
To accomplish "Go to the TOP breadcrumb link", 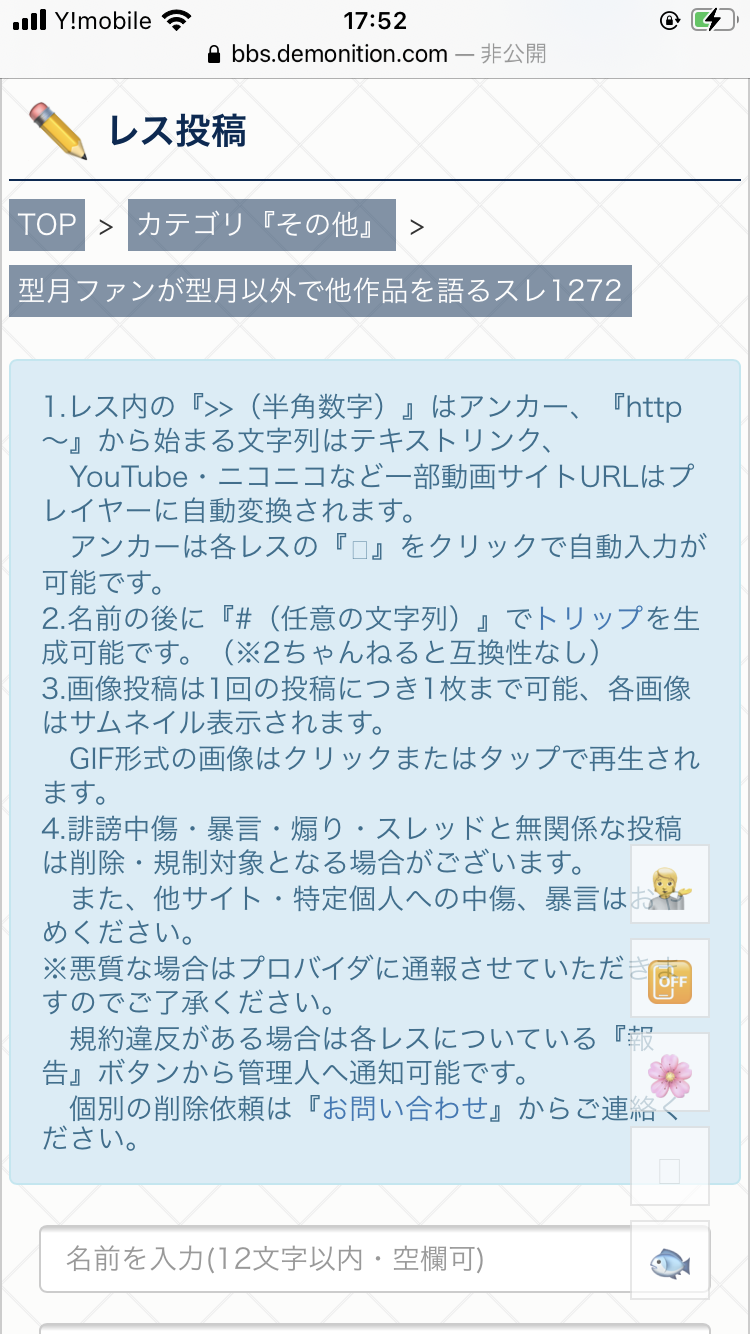I will click(x=47, y=225).
